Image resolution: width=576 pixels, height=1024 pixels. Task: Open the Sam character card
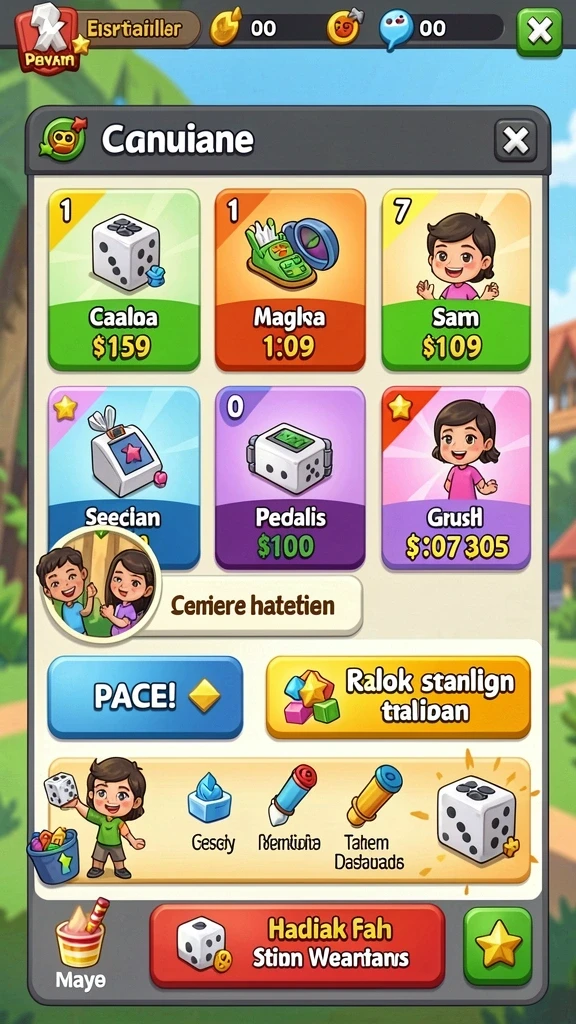pyautogui.click(x=456, y=280)
